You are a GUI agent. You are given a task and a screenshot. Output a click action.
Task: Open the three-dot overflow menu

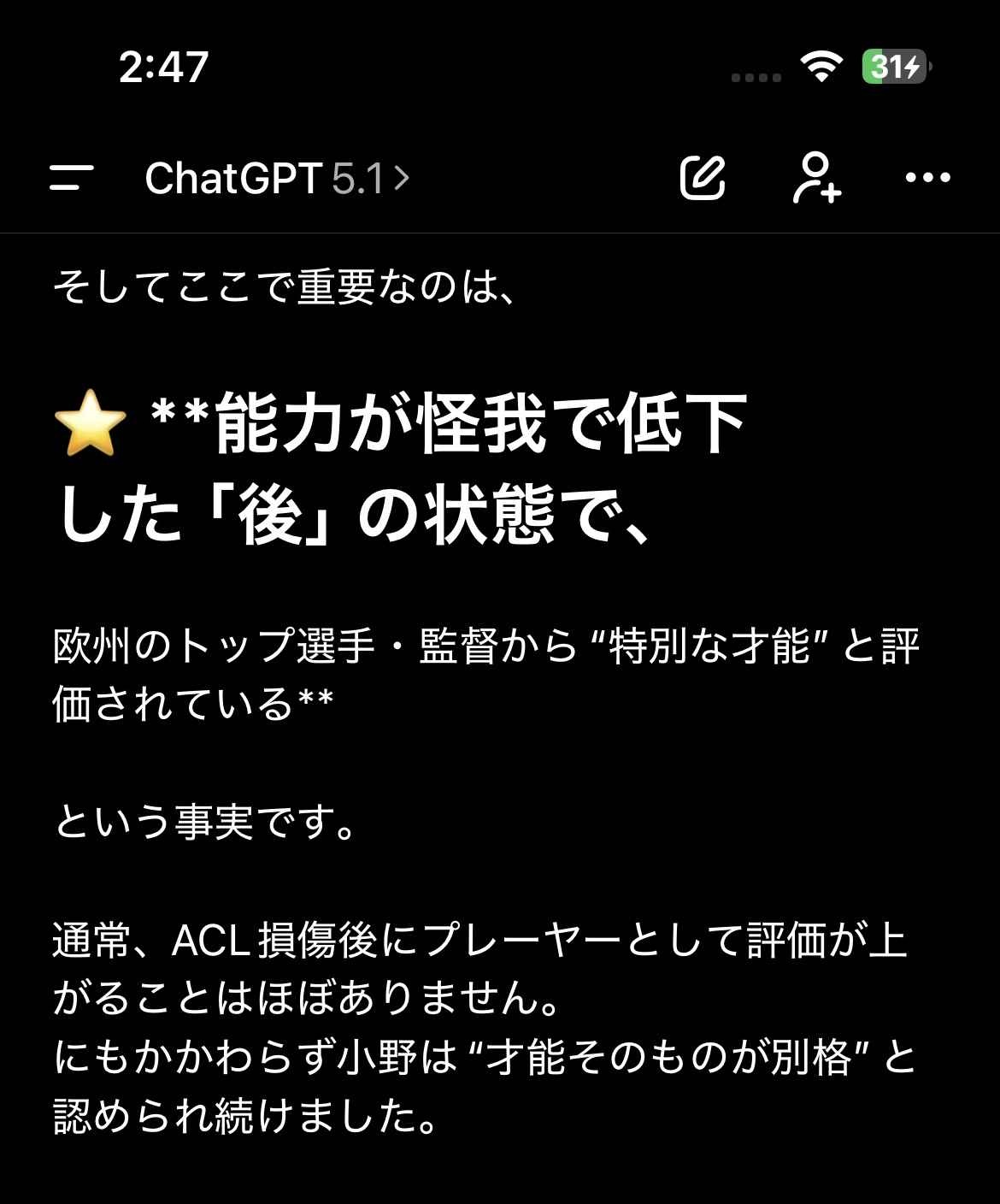pos(927,178)
